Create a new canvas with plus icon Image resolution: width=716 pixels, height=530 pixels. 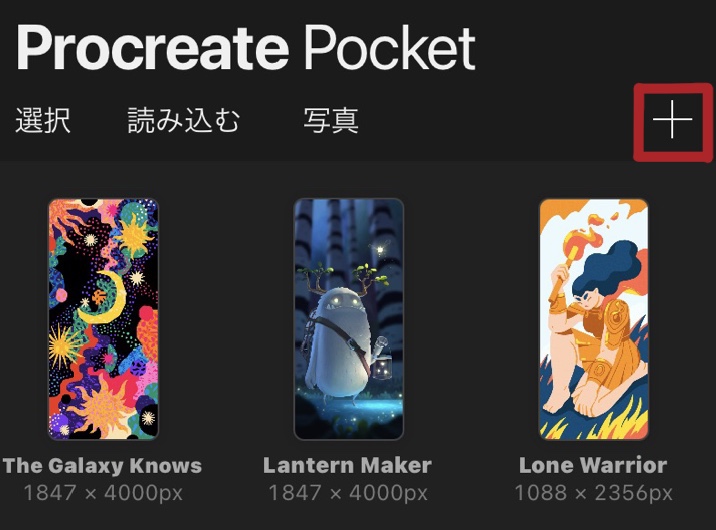(x=673, y=121)
